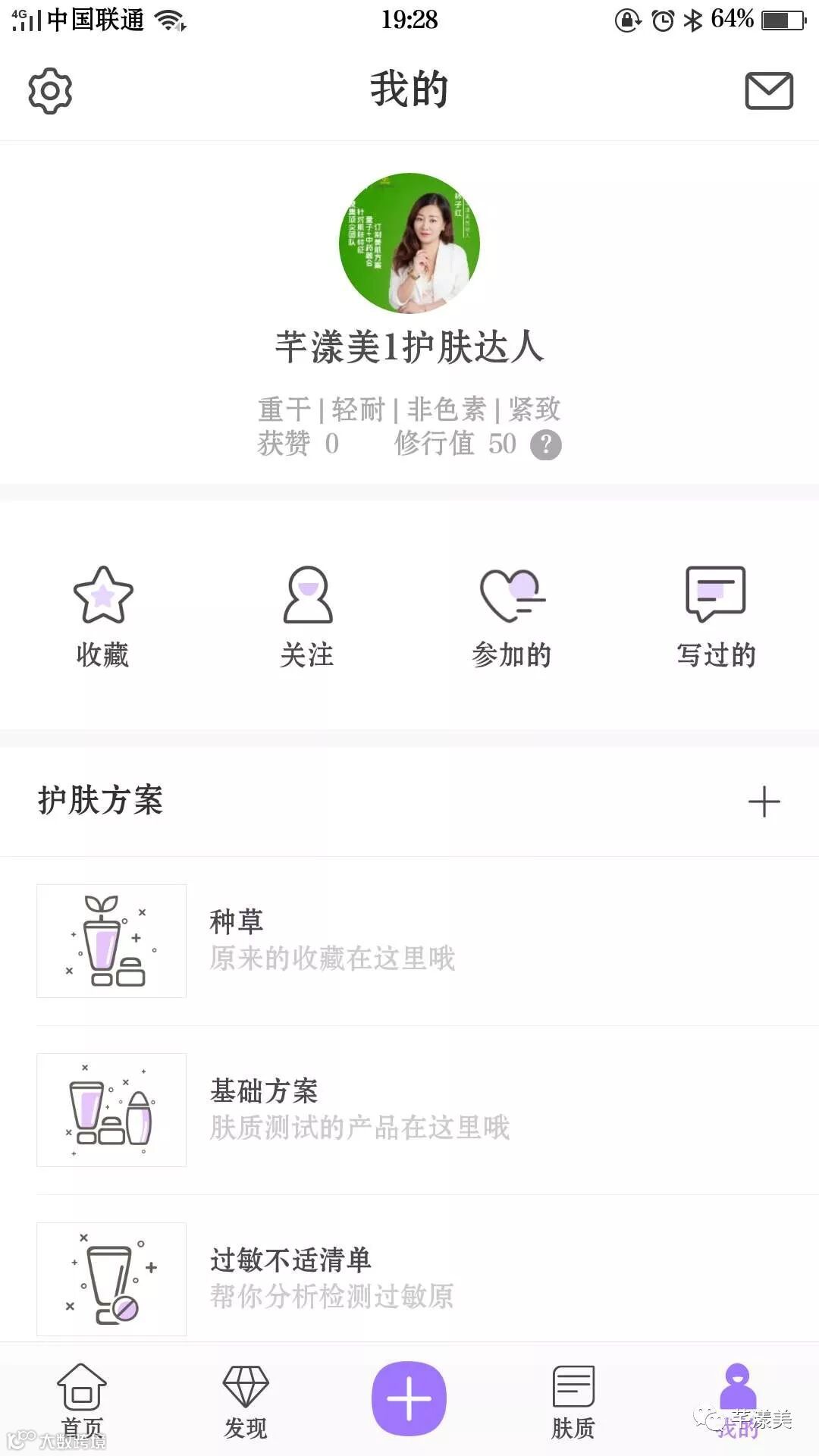The image size is (819, 1456).
Task: Open 过敏不适清单
Action: pos(409,1279)
